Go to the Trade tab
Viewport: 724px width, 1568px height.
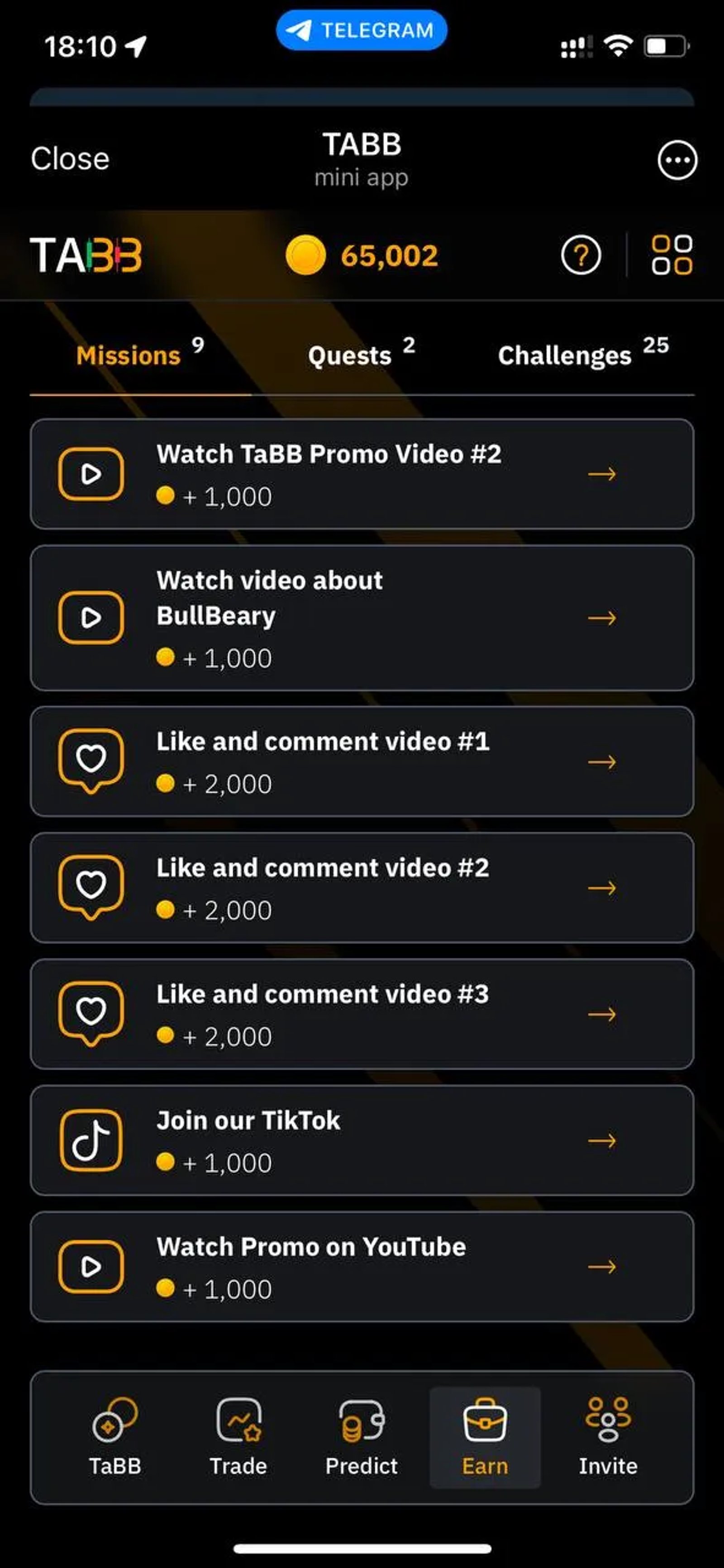tap(239, 1438)
